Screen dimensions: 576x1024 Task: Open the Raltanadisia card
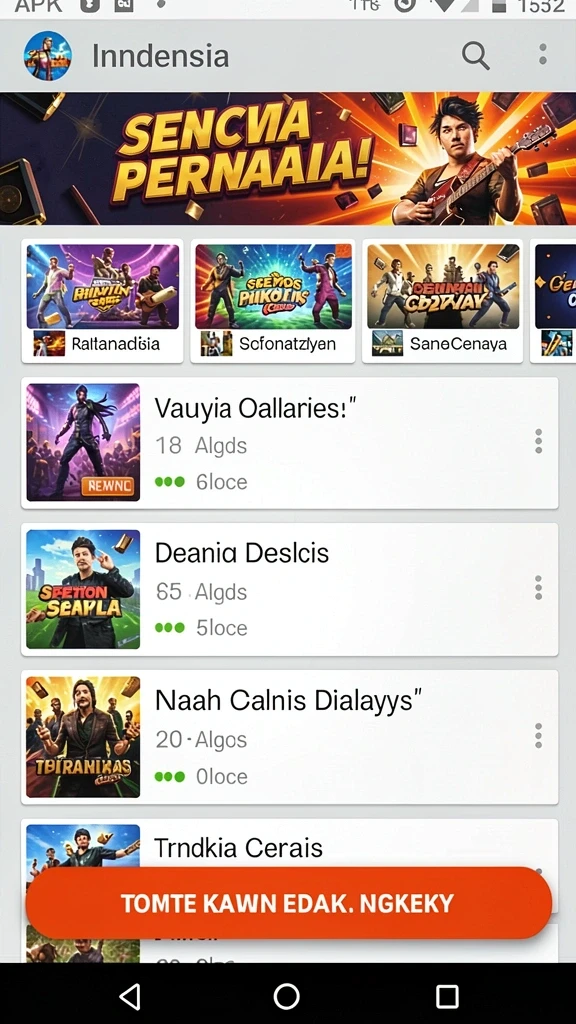click(x=103, y=300)
